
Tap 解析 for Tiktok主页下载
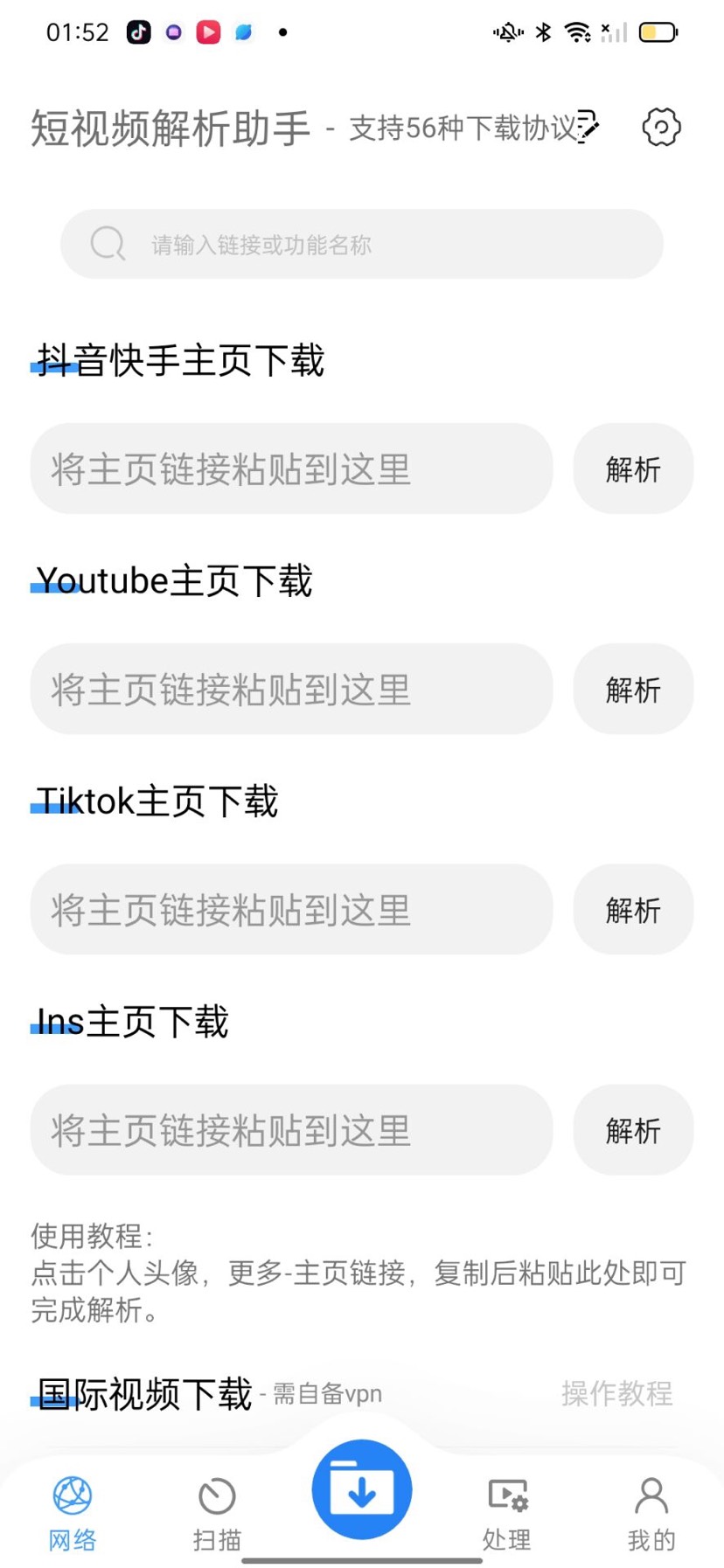tap(633, 909)
